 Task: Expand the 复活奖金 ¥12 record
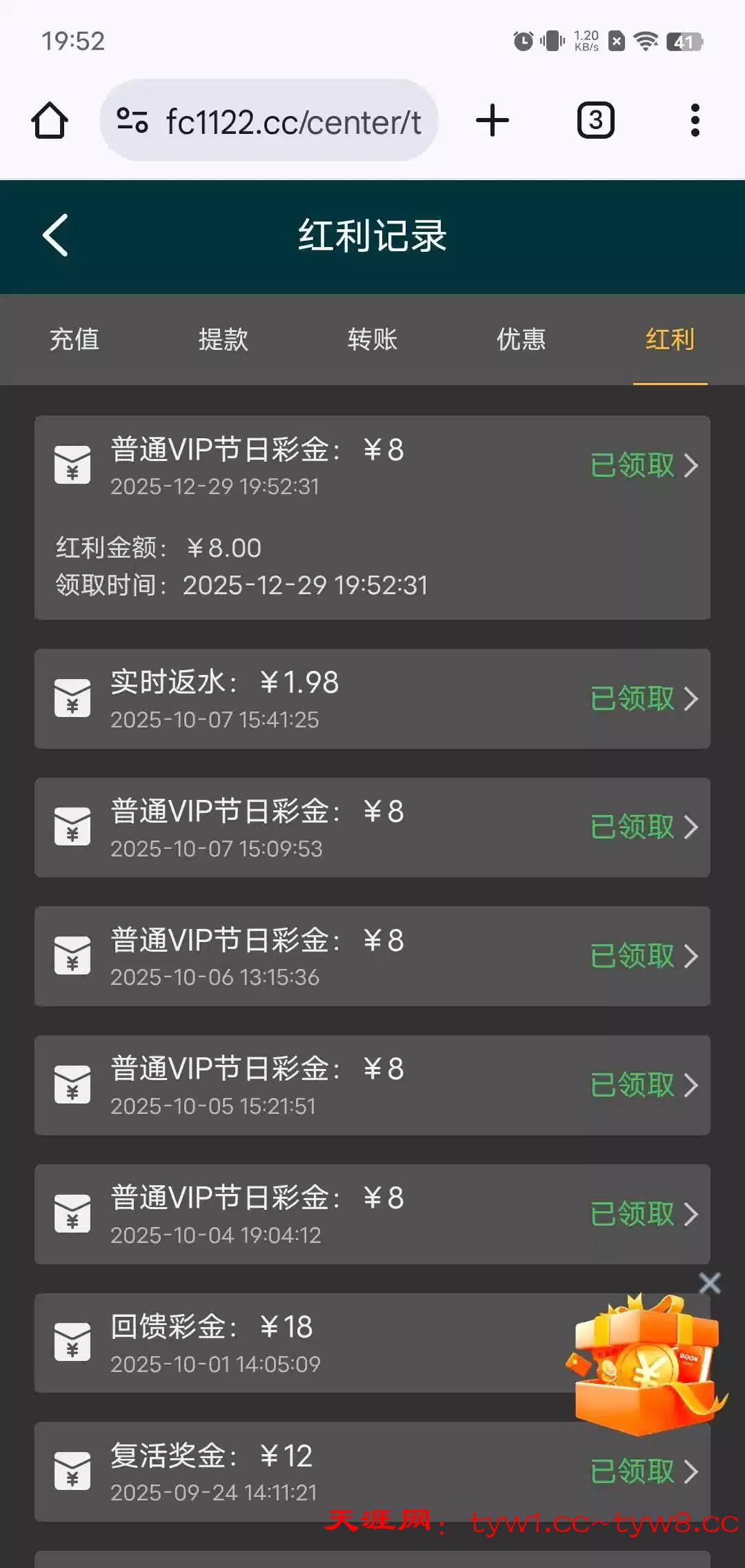point(644,1471)
